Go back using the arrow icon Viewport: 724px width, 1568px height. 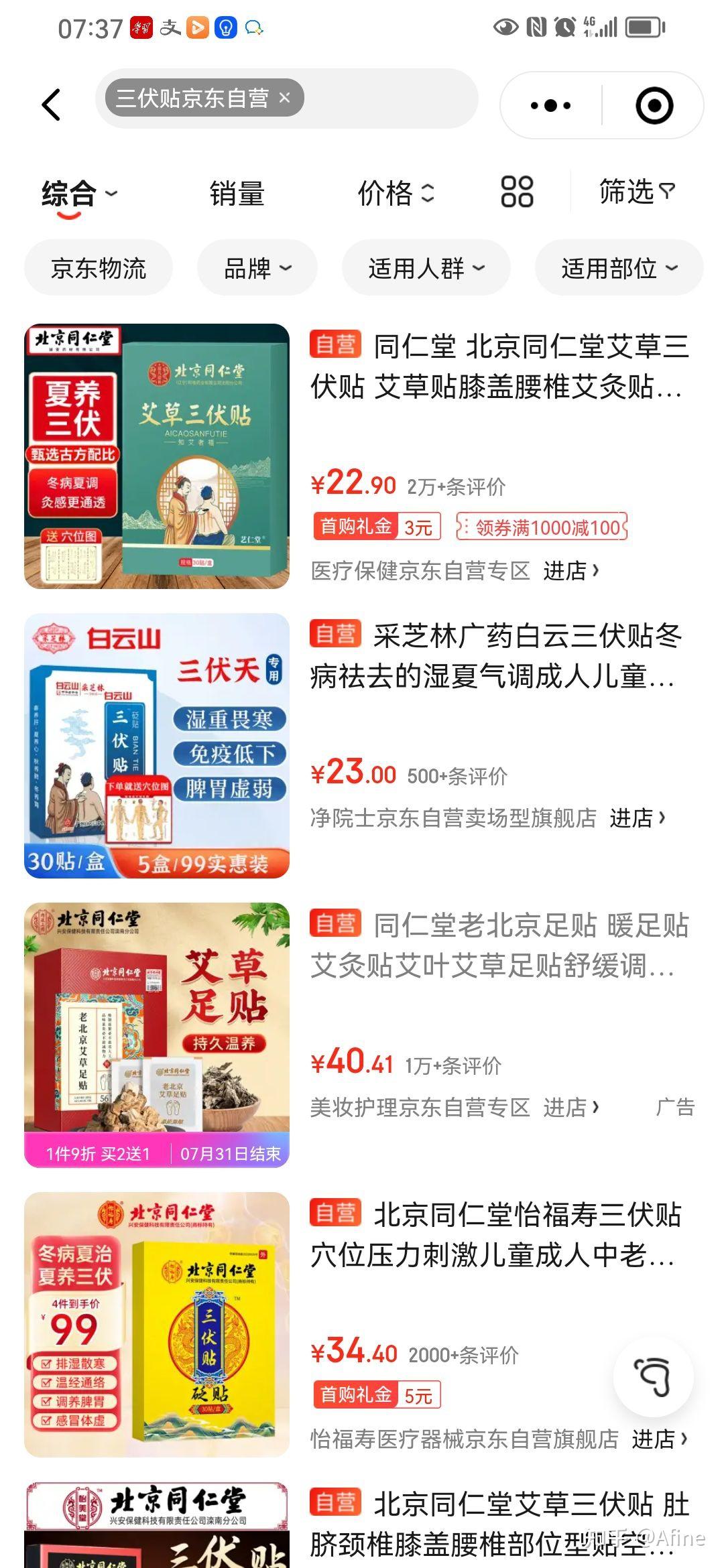tap(52, 105)
